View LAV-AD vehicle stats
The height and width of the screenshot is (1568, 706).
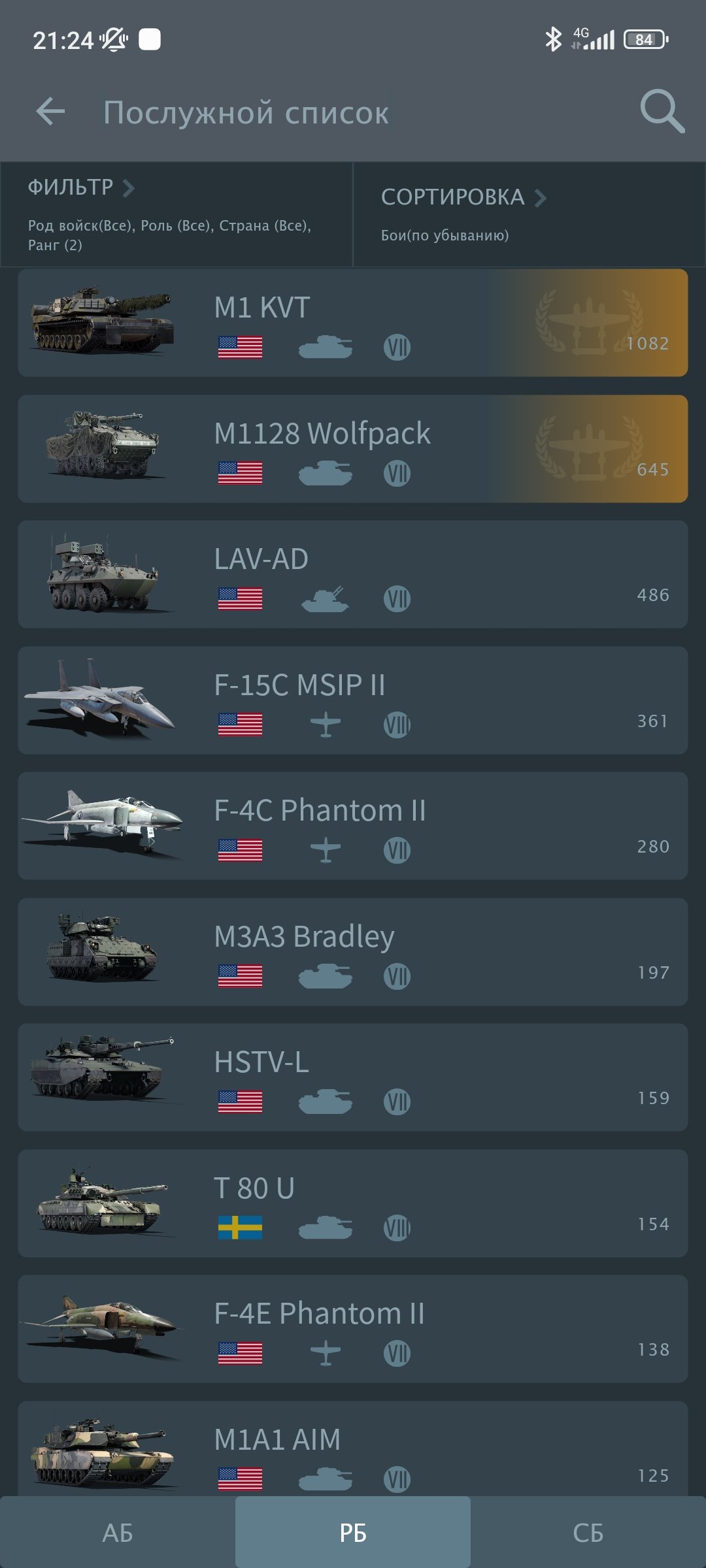(x=353, y=574)
